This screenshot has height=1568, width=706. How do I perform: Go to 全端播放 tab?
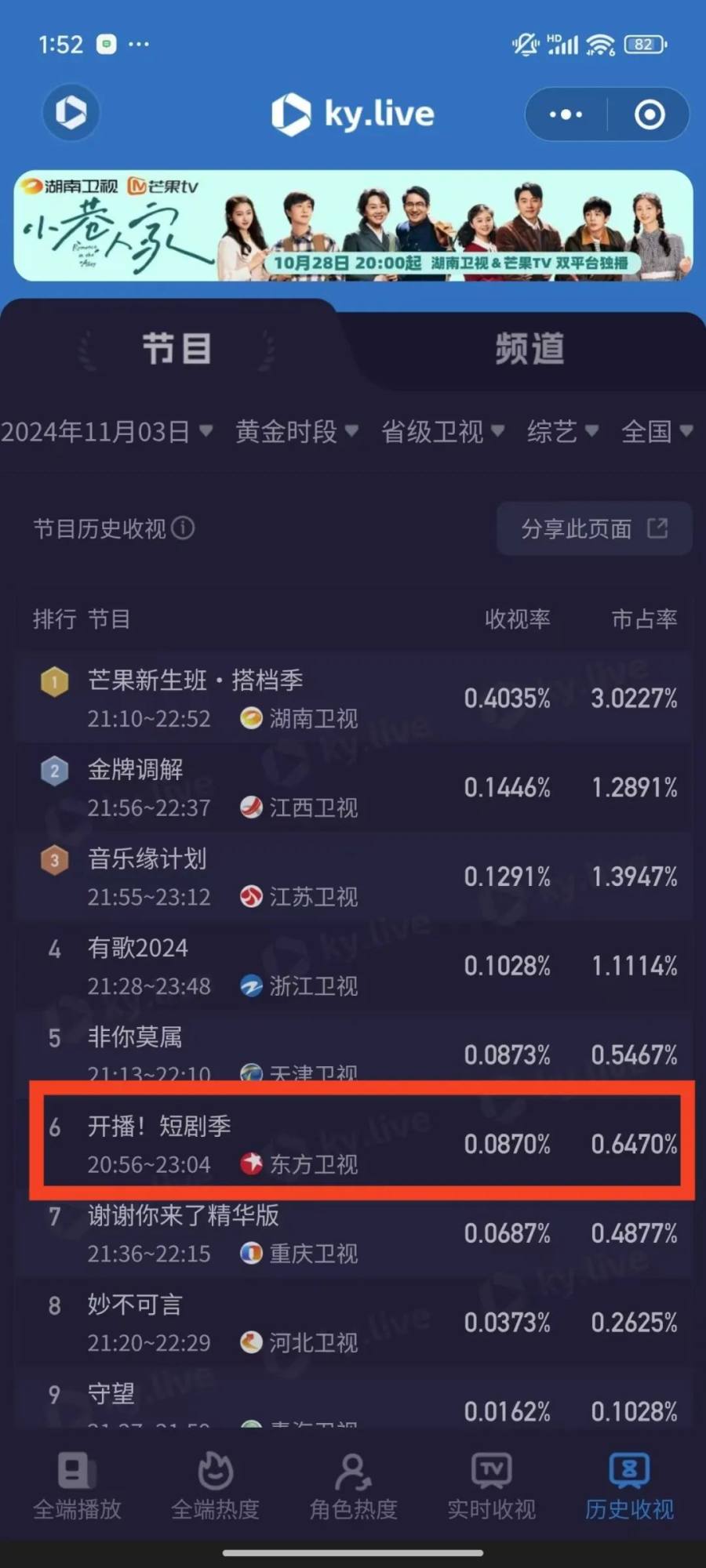click(x=77, y=1486)
